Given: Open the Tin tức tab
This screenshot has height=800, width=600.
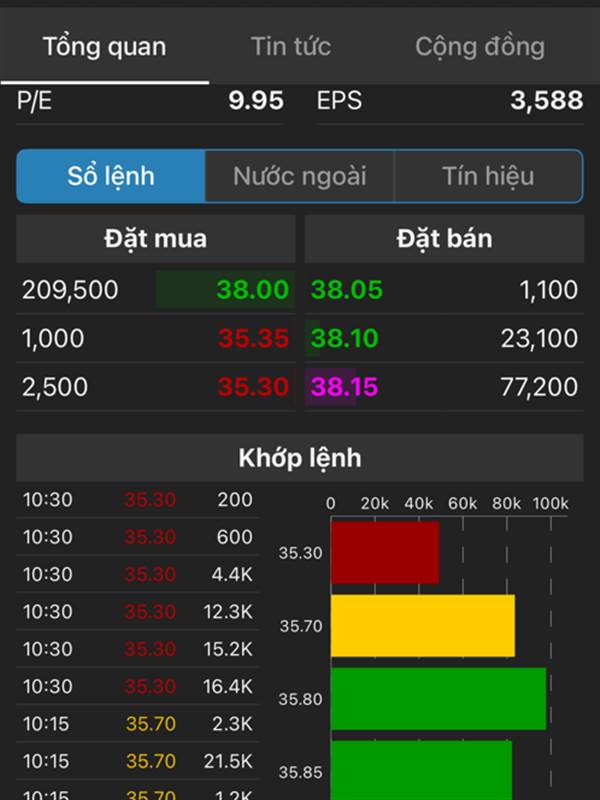Looking at the screenshot, I should coord(291,46).
